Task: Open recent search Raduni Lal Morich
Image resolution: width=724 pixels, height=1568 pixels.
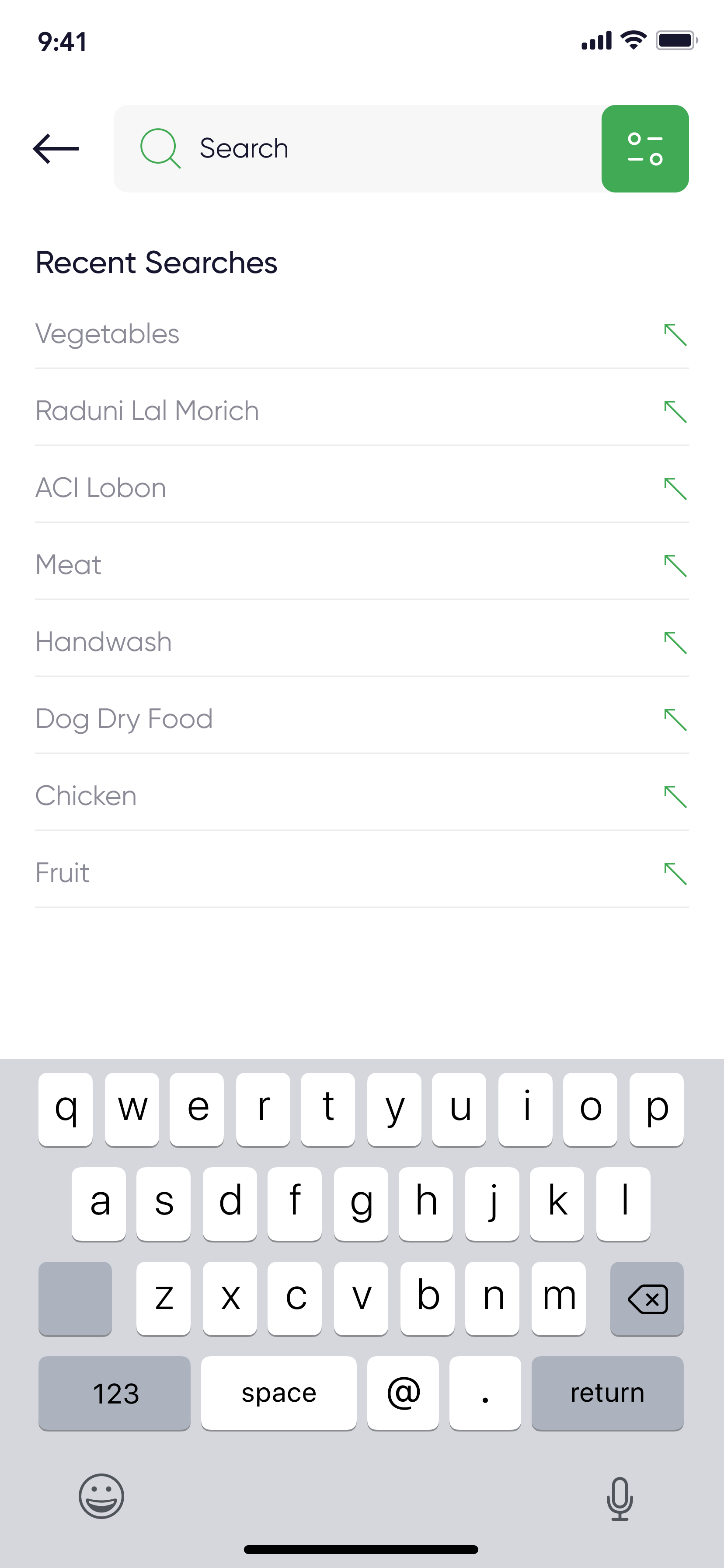Action: pos(147,411)
